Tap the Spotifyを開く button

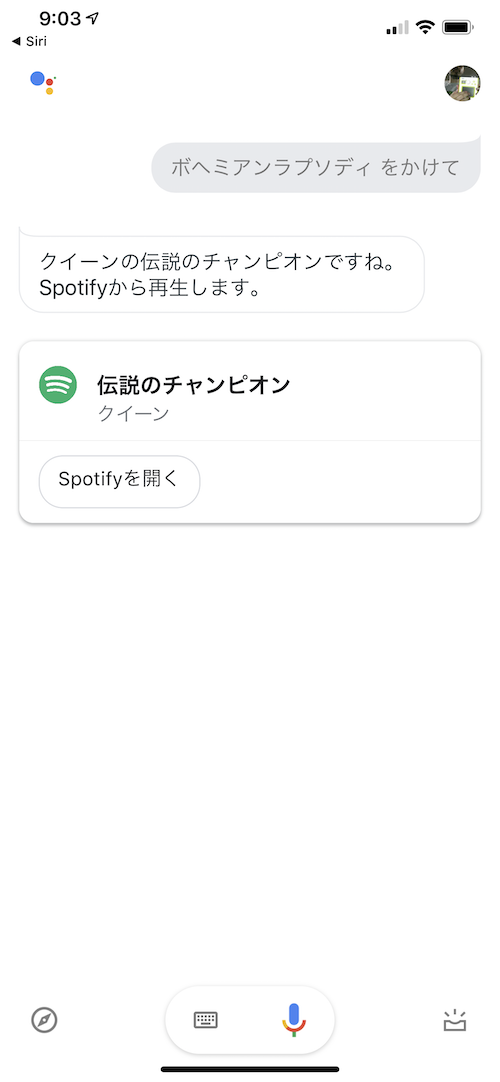119,481
